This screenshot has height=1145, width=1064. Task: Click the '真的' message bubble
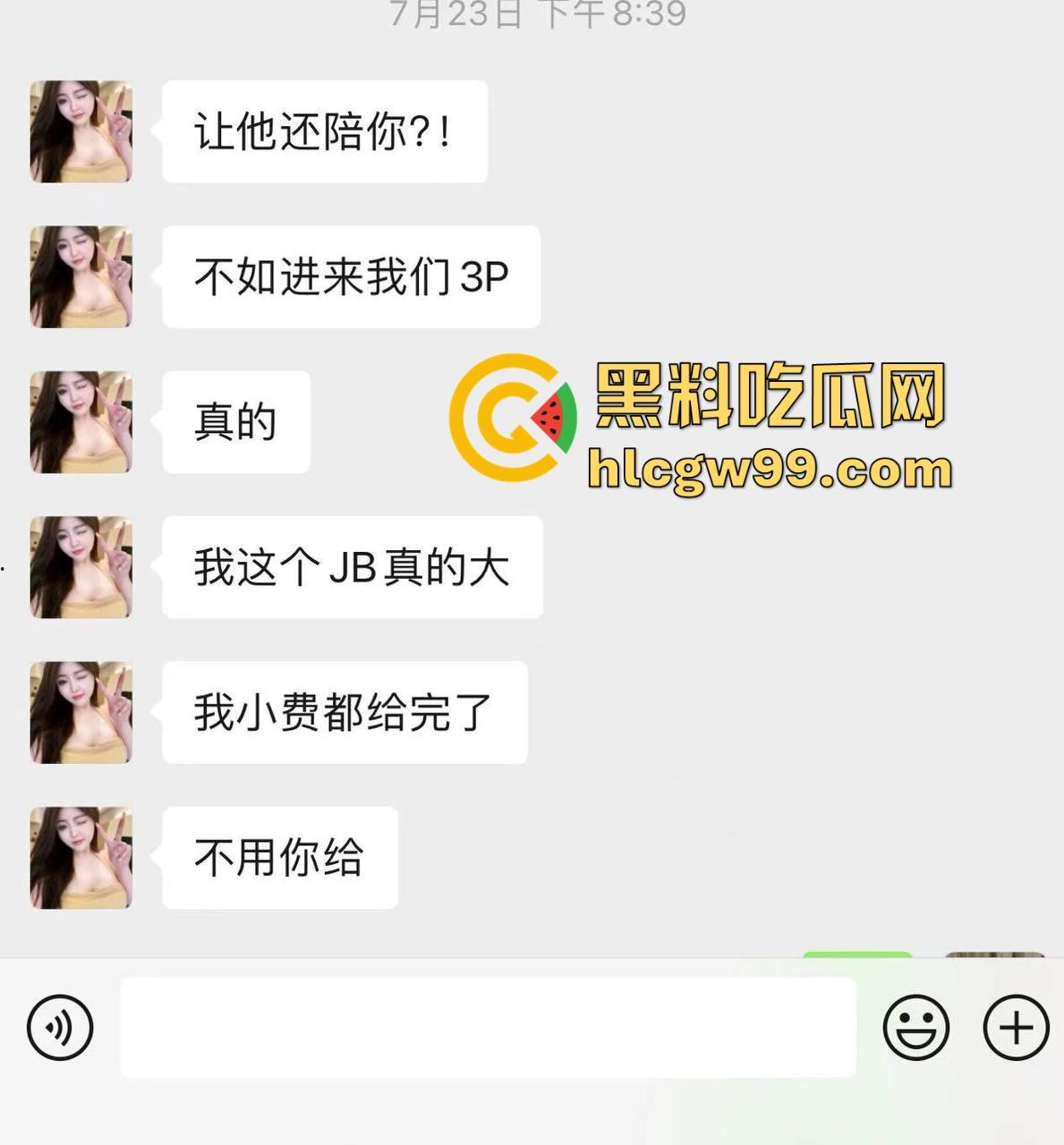pyautogui.click(x=234, y=419)
